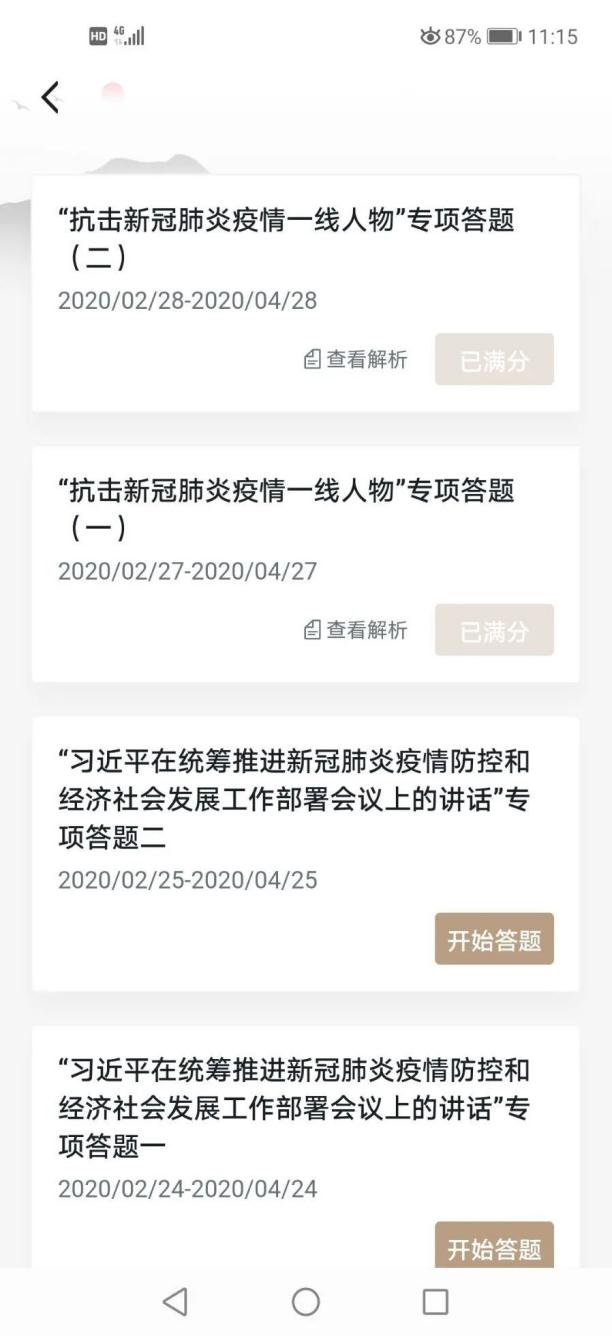Go back using the top-left arrow
This screenshot has width=612, height=1336.
pos(50,97)
